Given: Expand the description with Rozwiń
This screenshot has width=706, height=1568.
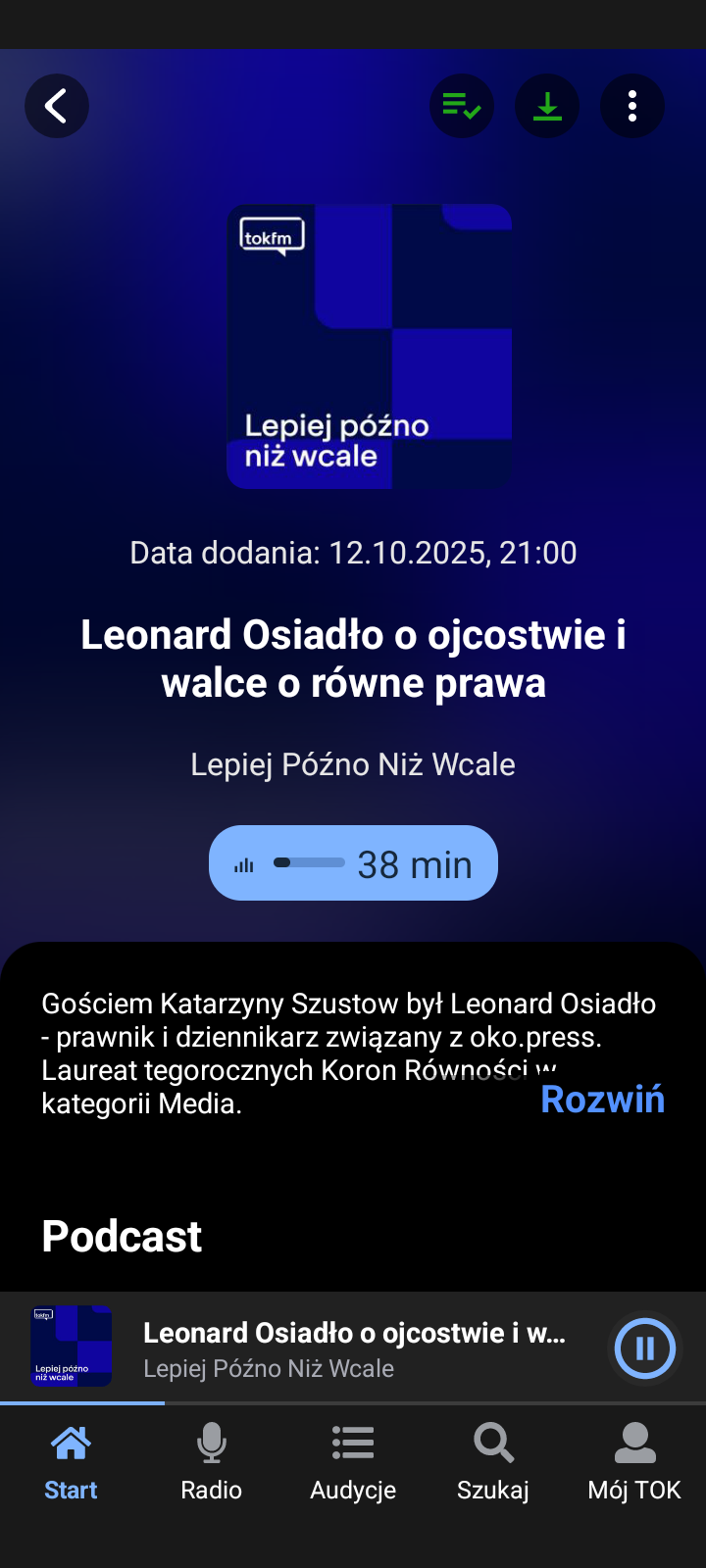Looking at the screenshot, I should pos(602,1100).
